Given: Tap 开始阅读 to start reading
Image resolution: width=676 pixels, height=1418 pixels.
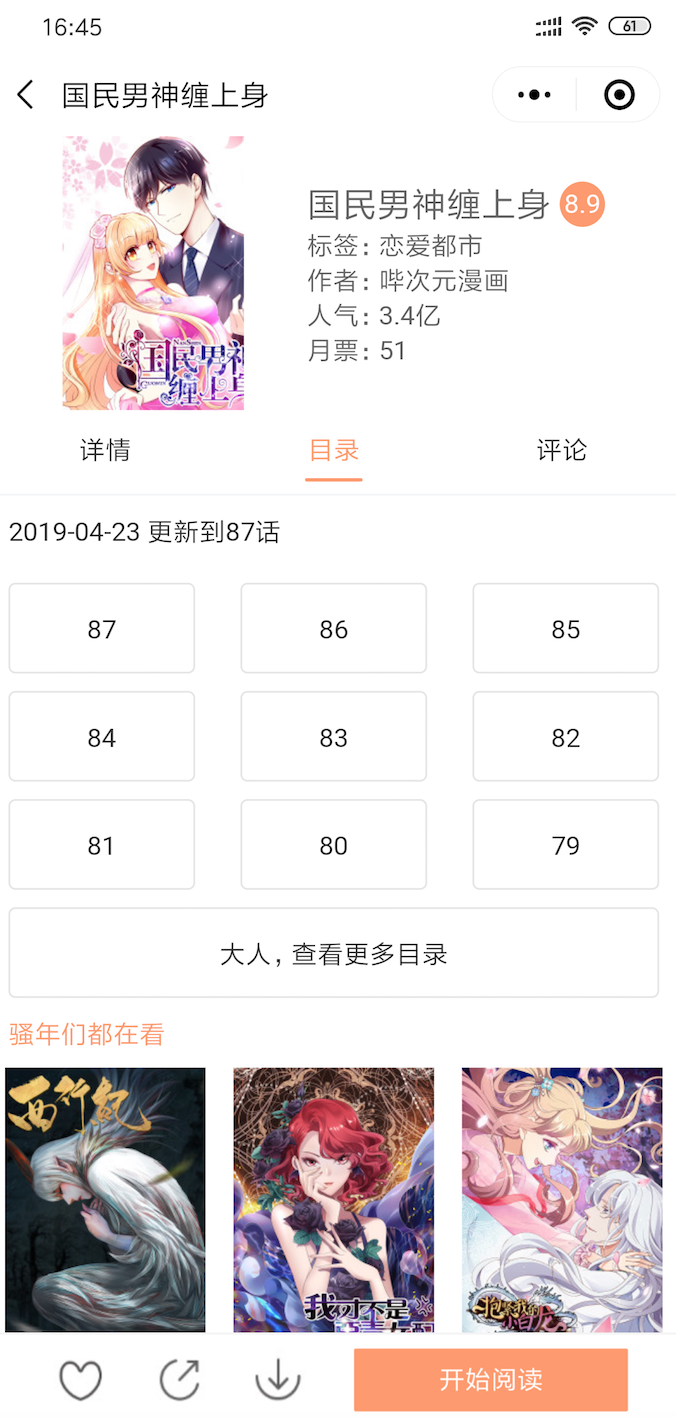Looking at the screenshot, I should pyautogui.click(x=491, y=1380).
